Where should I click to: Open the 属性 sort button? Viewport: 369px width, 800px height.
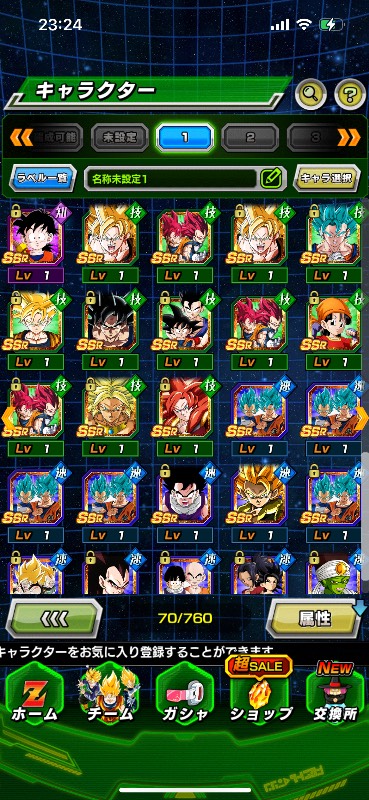(314, 618)
